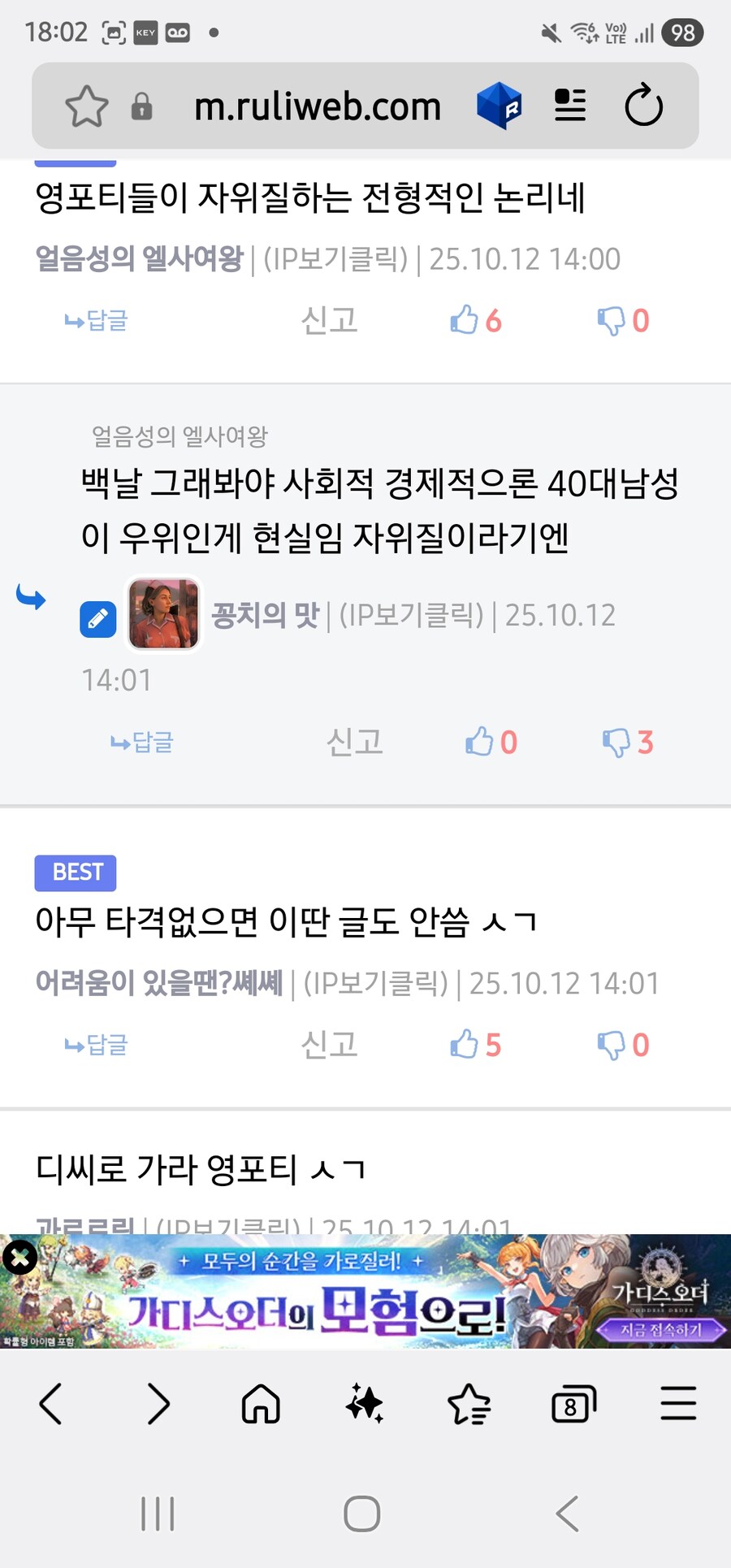
Task: Tap the m.ruliweb.com address bar
Action: point(317,106)
